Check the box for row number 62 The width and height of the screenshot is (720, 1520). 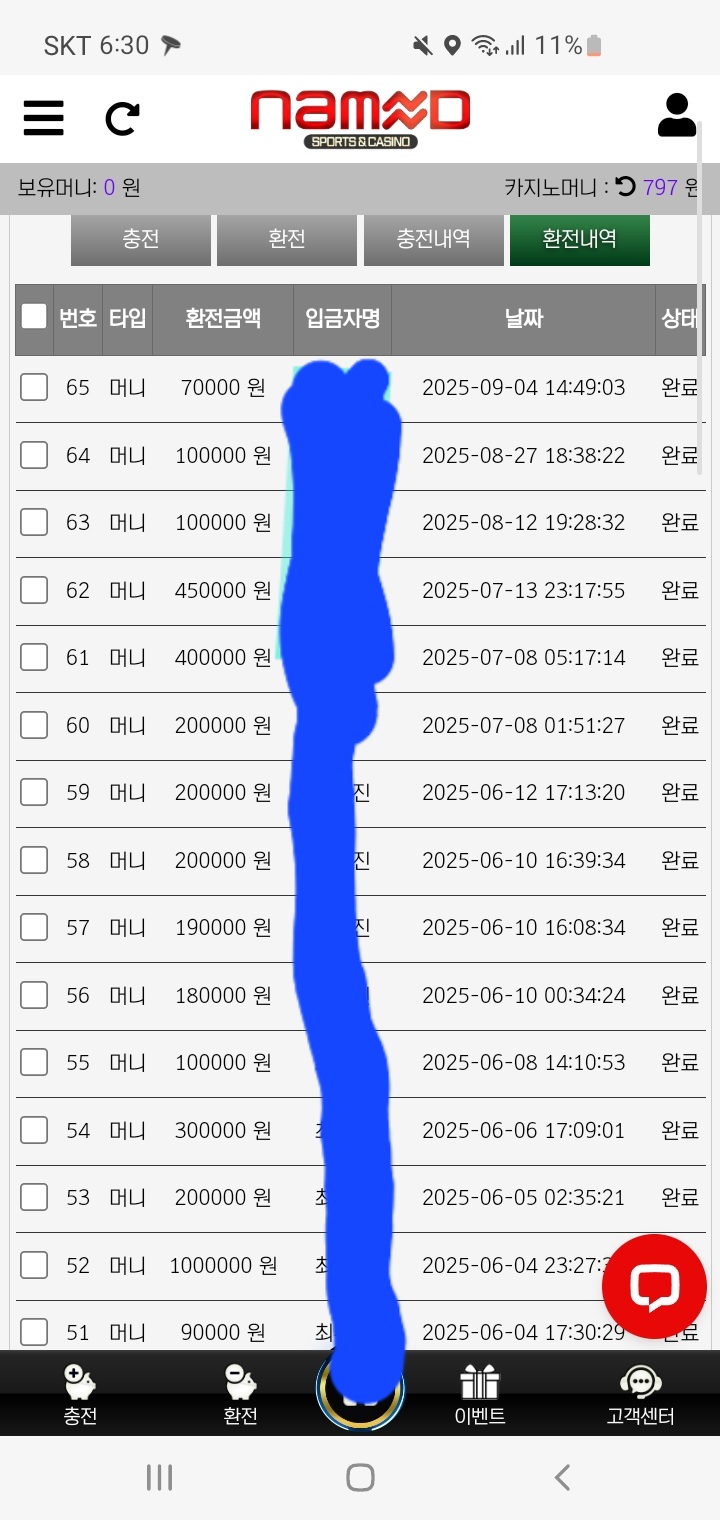pyautogui.click(x=34, y=590)
